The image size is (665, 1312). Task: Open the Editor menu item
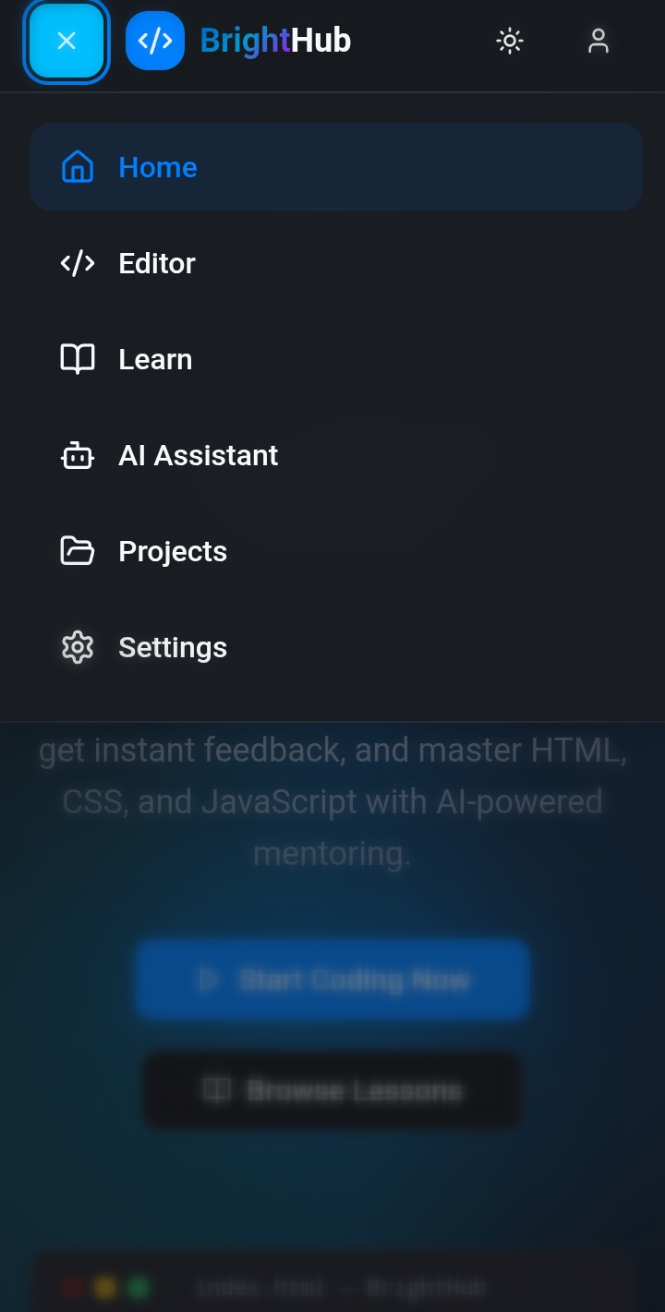336,263
